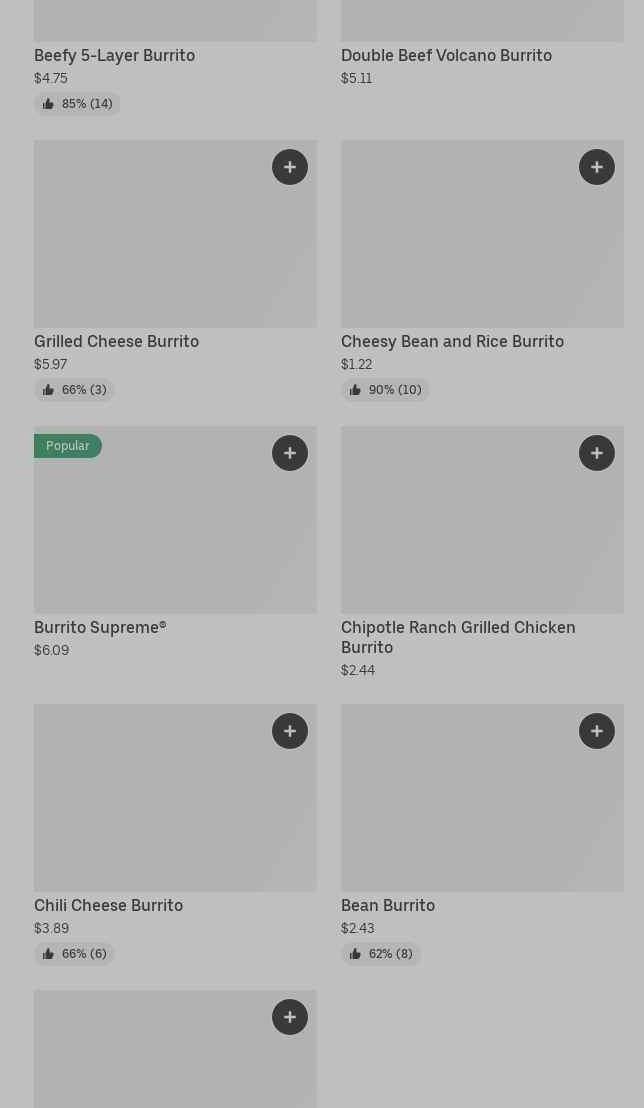This screenshot has height=1108, width=644.
Task: View Cheesy Bean and Rice Burrito details
Action: pos(452,341)
